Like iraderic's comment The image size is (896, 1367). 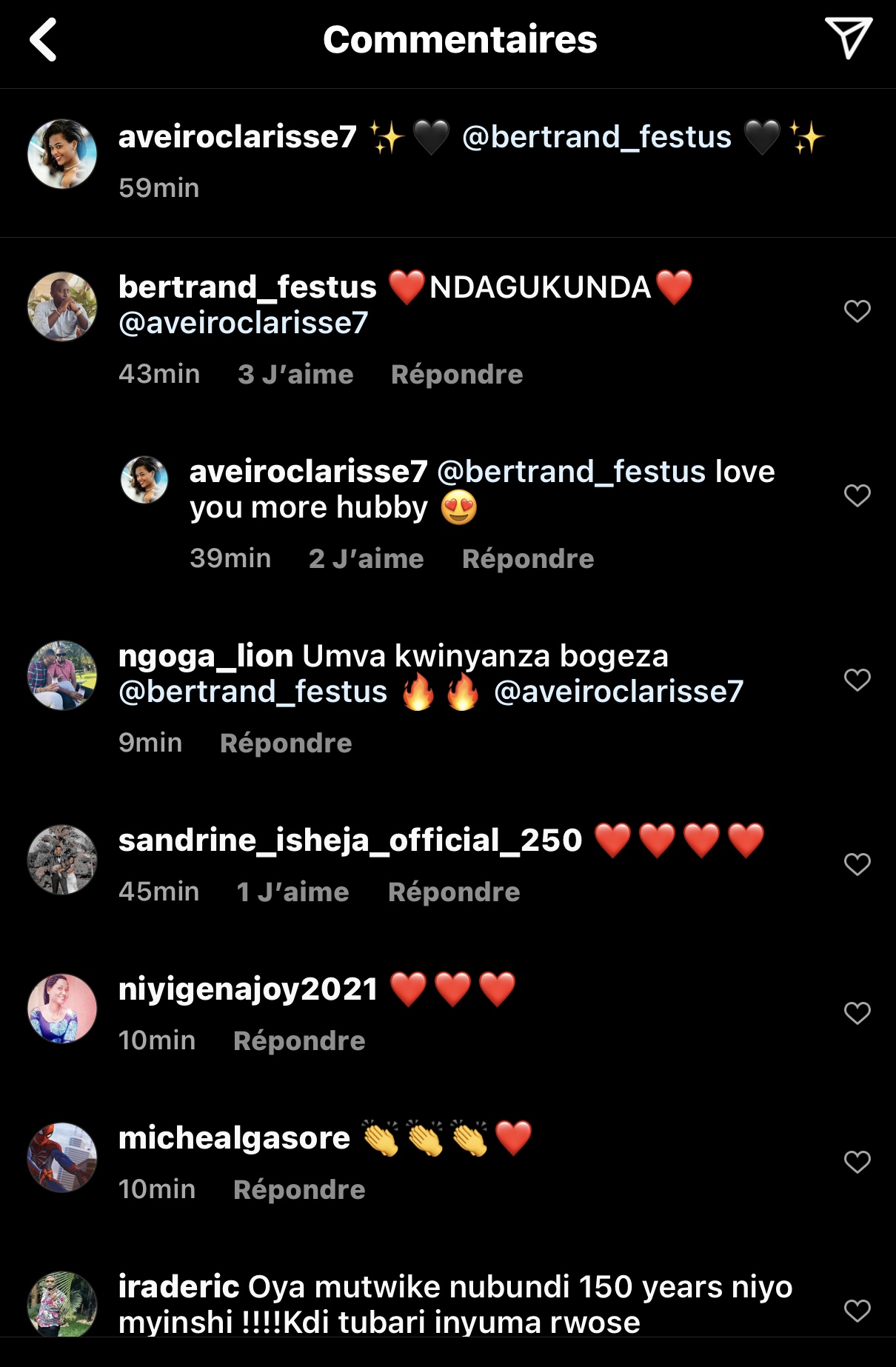pyautogui.click(x=857, y=1311)
